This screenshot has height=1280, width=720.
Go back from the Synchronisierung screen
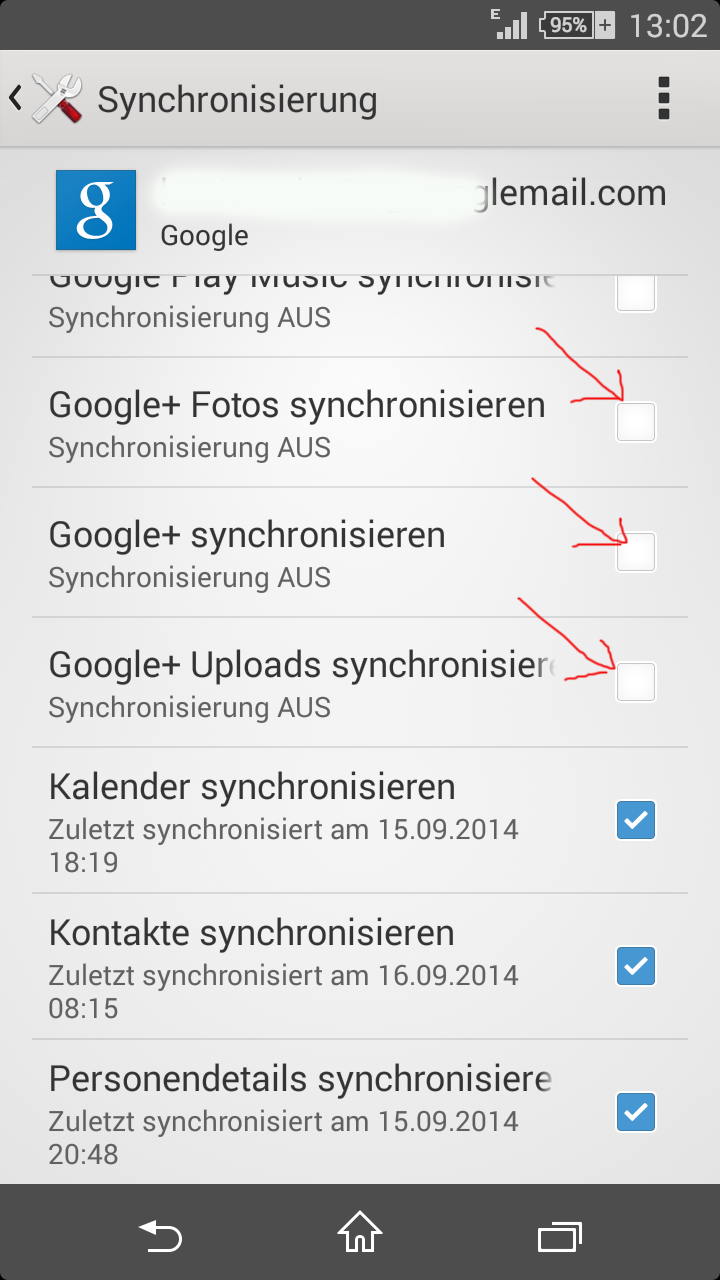click(45, 99)
